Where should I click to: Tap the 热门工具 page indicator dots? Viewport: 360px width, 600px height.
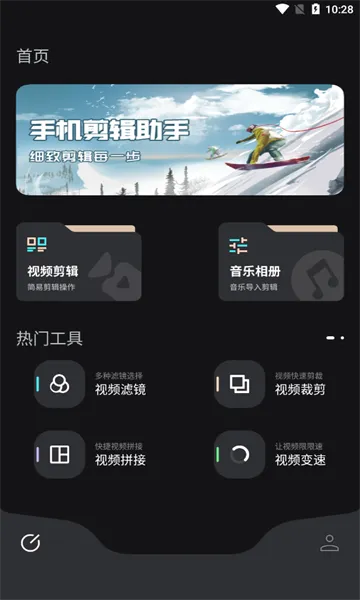335,338
